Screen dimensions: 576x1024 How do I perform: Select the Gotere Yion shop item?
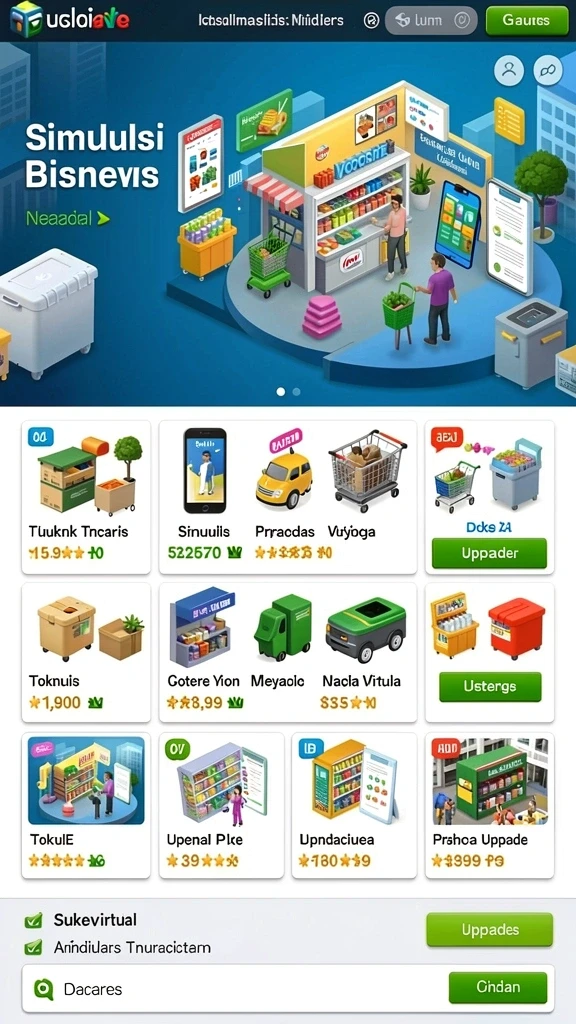204,650
